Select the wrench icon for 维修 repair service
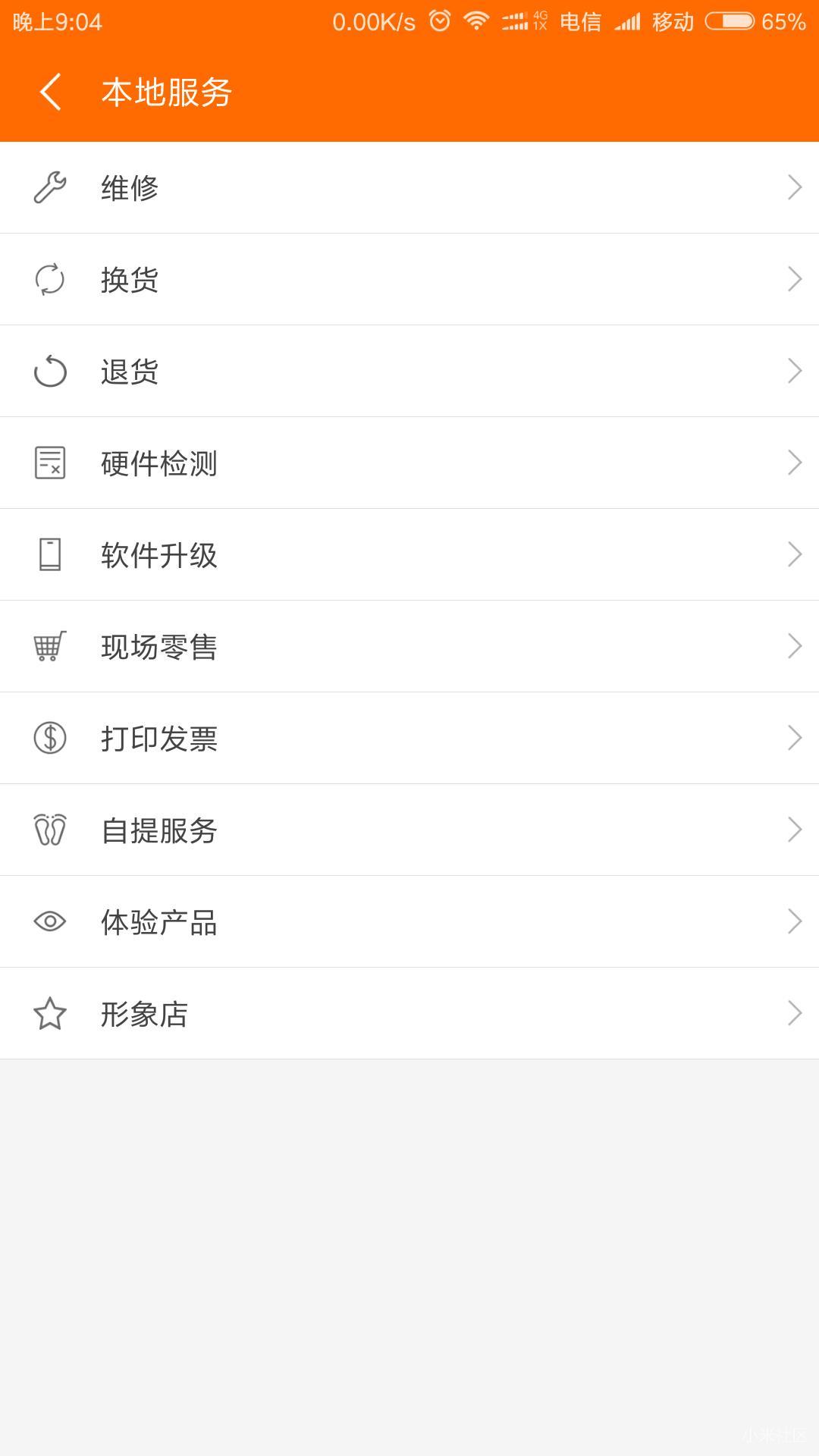Viewport: 819px width, 1456px height. coord(49,187)
